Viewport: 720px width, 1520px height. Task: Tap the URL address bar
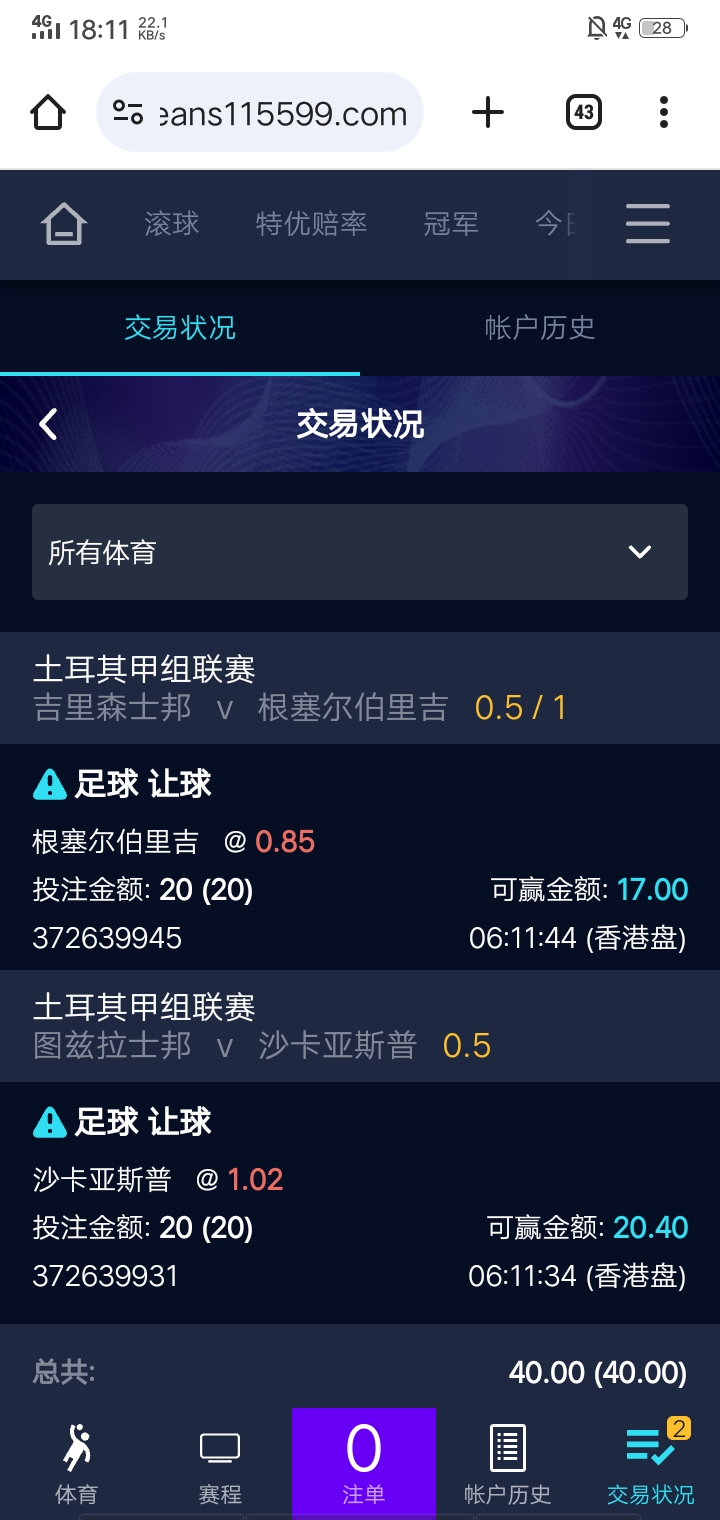coord(260,113)
